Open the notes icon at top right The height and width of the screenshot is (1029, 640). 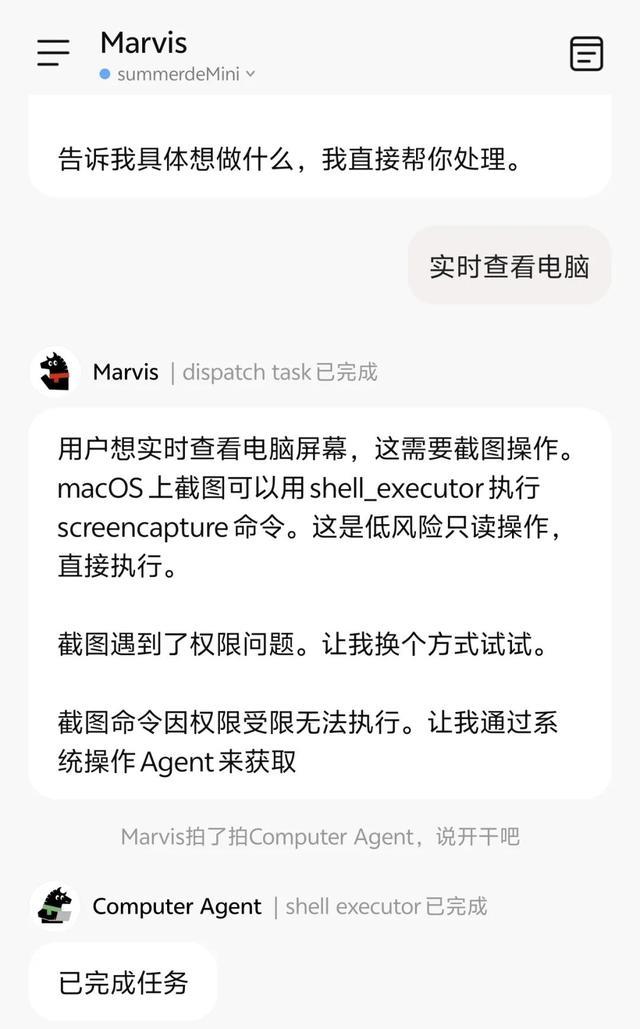point(586,54)
